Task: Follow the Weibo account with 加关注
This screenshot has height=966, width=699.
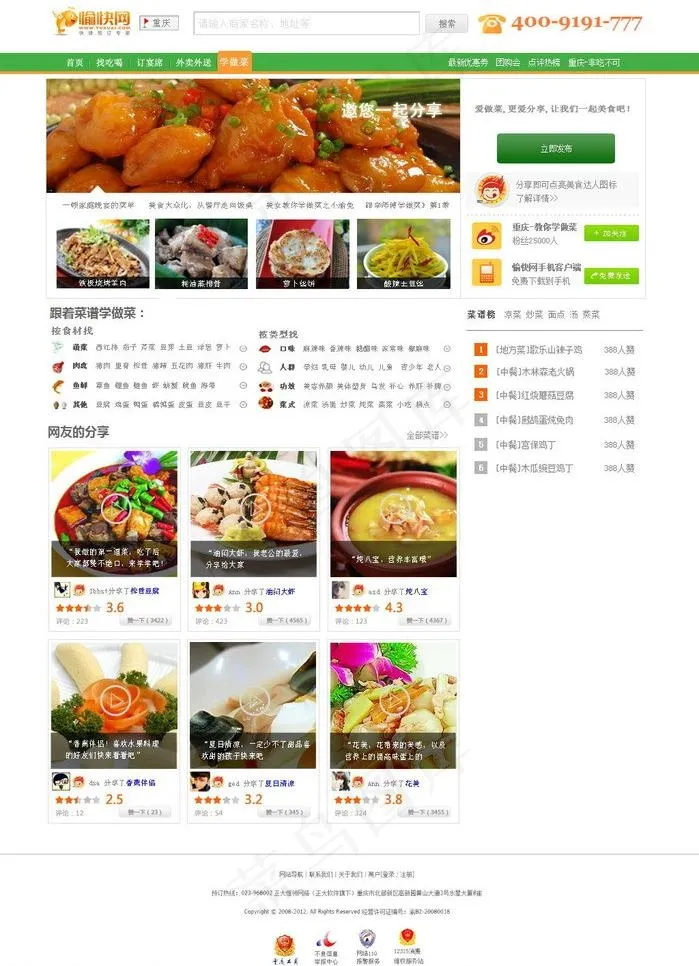Action: [x=611, y=233]
